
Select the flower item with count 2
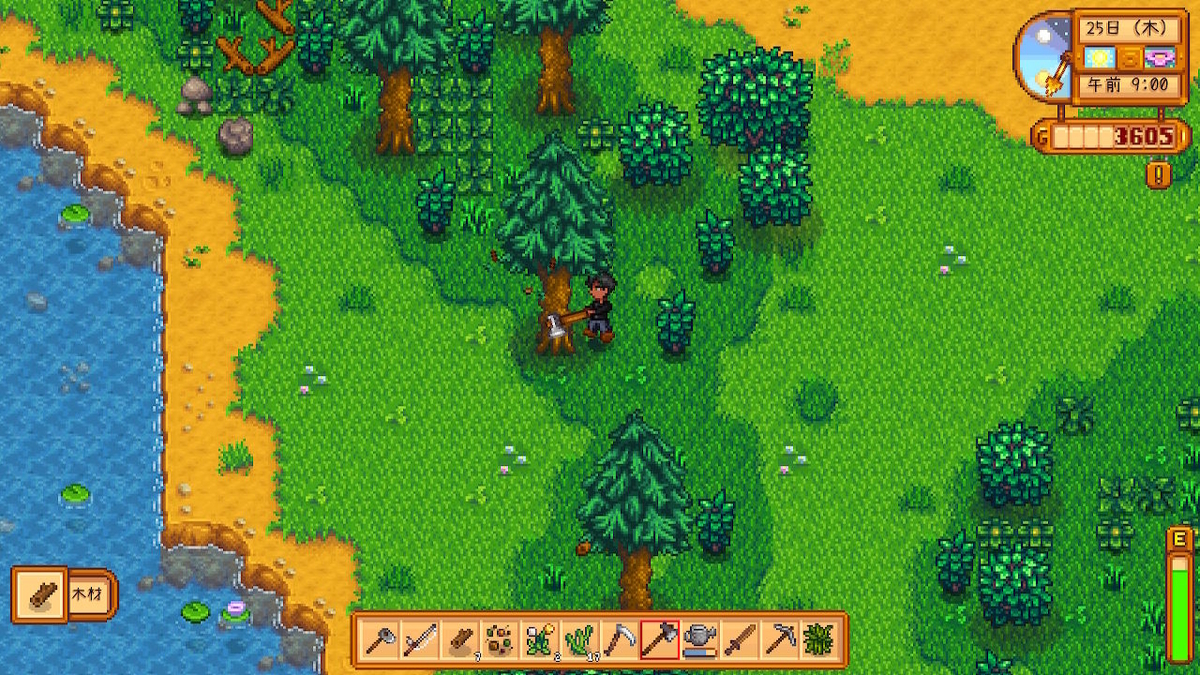coord(540,640)
